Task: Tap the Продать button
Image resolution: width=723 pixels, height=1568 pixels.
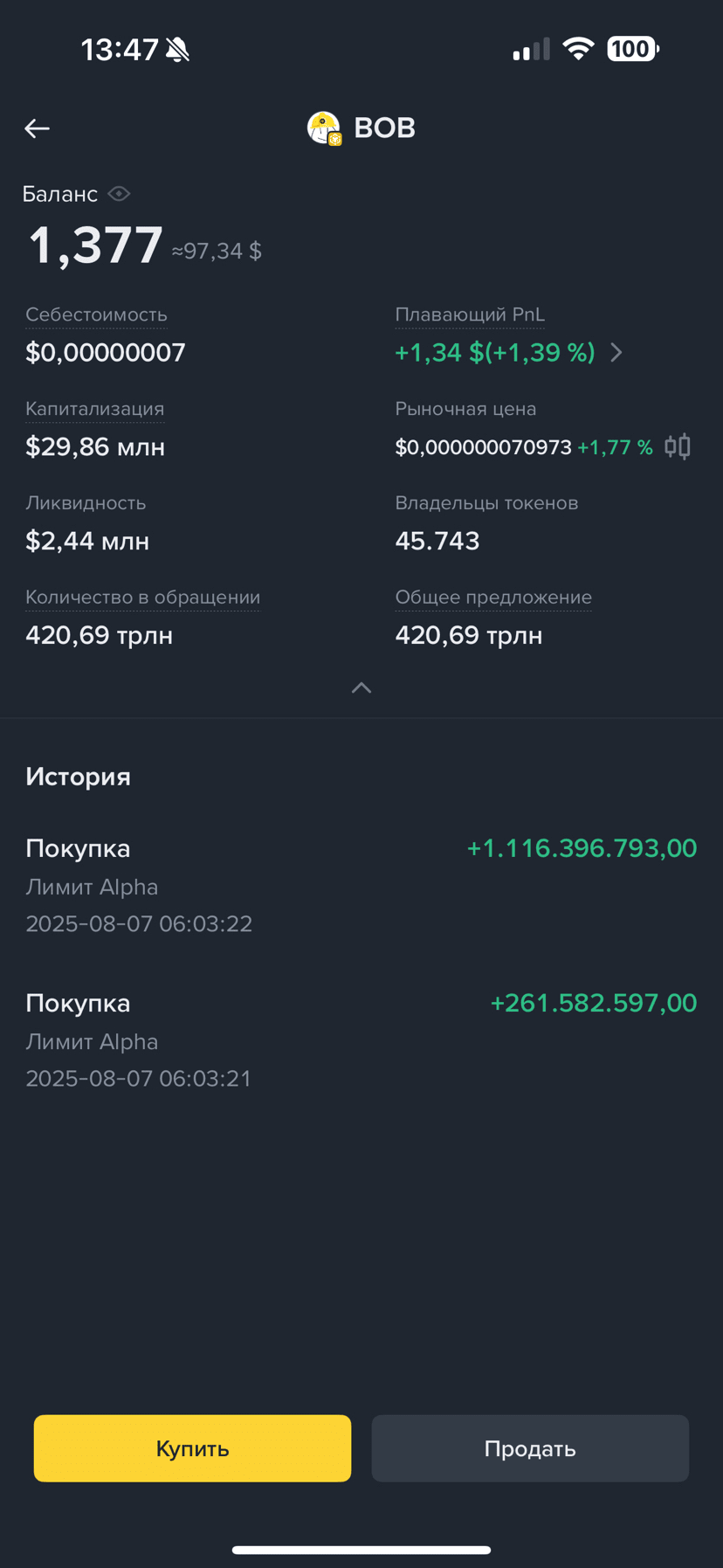Action: (x=530, y=1448)
